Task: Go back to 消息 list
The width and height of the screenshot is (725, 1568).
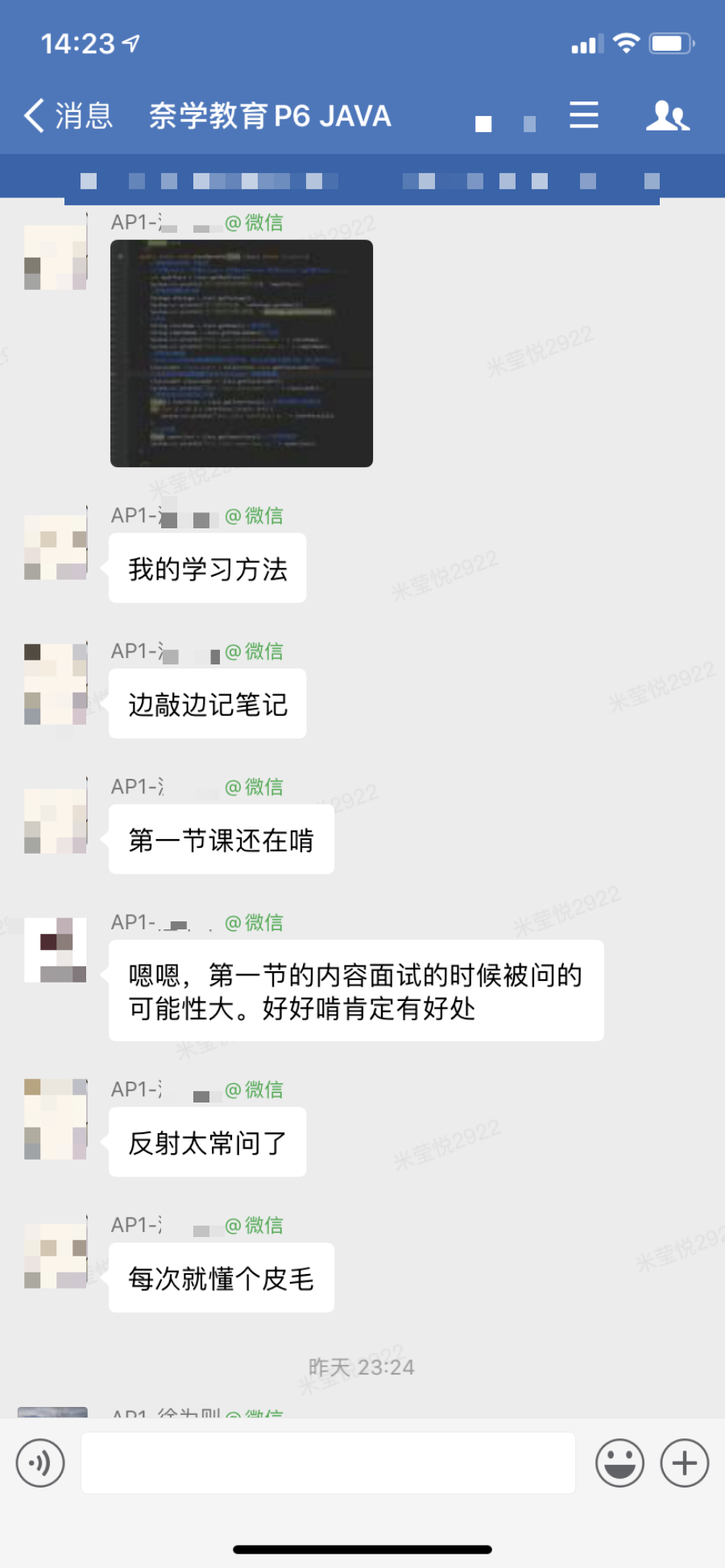Action: [x=67, y=116]
